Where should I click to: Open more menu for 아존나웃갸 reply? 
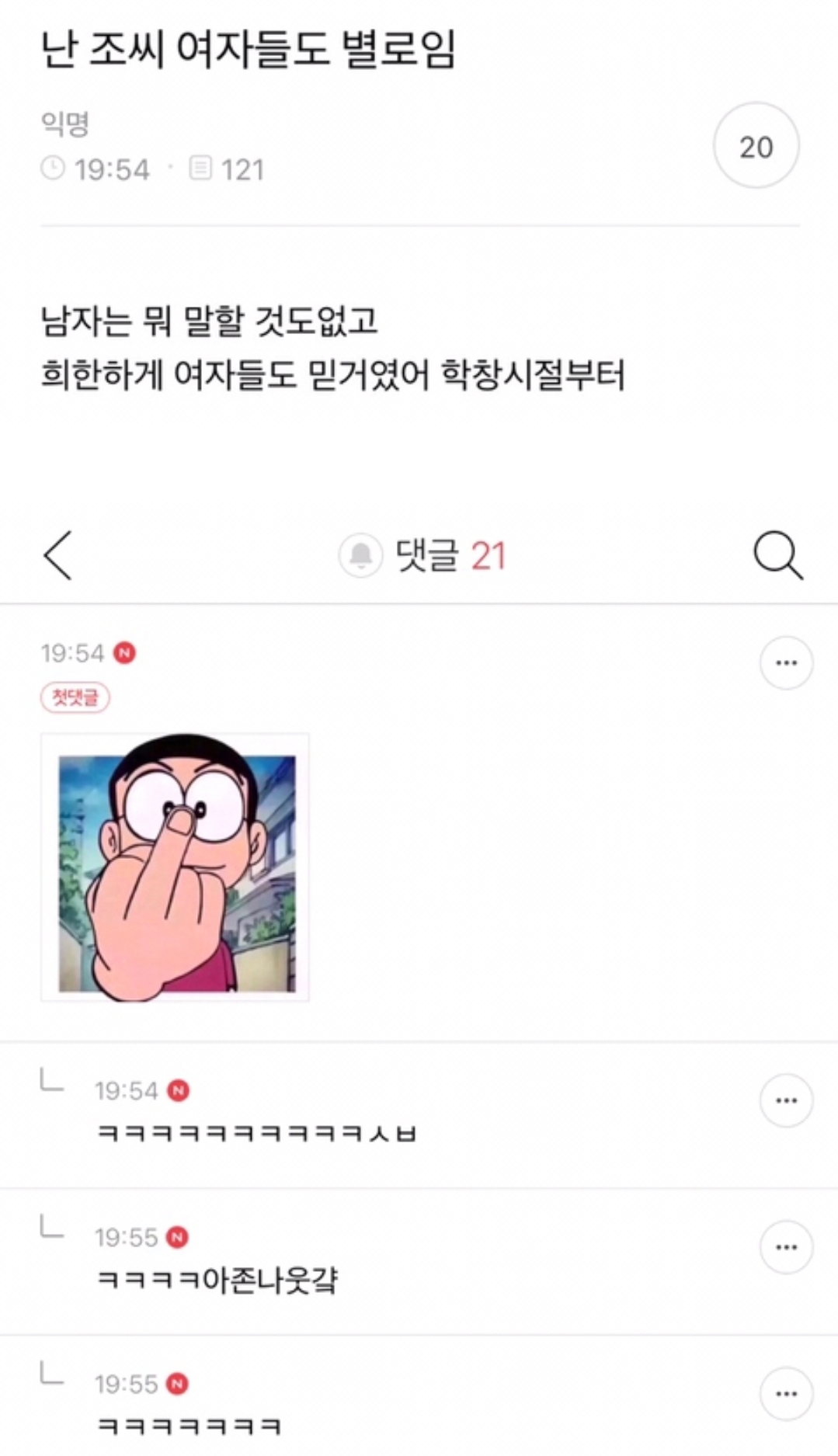click(786, 1247)
